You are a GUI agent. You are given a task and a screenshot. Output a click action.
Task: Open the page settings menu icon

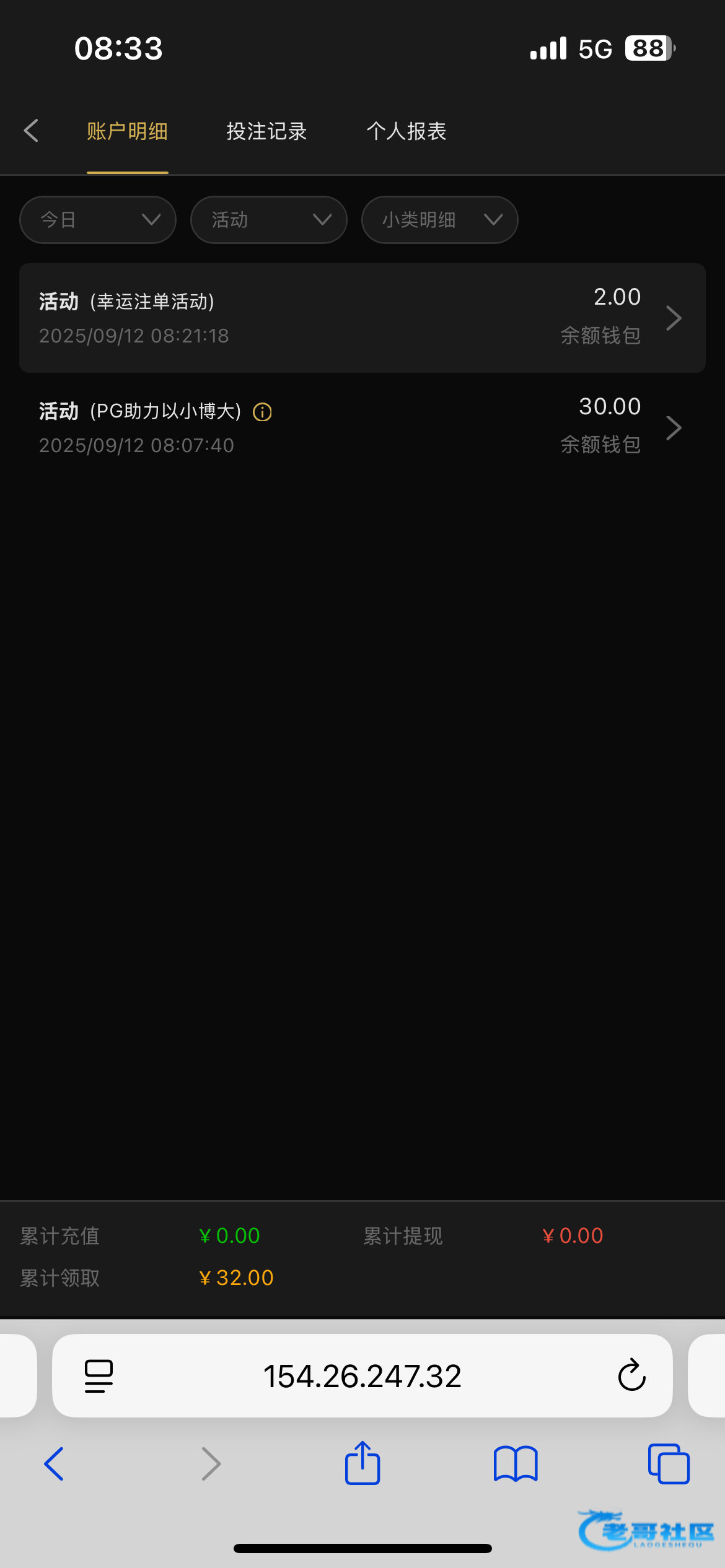(x=99, y=1376)
